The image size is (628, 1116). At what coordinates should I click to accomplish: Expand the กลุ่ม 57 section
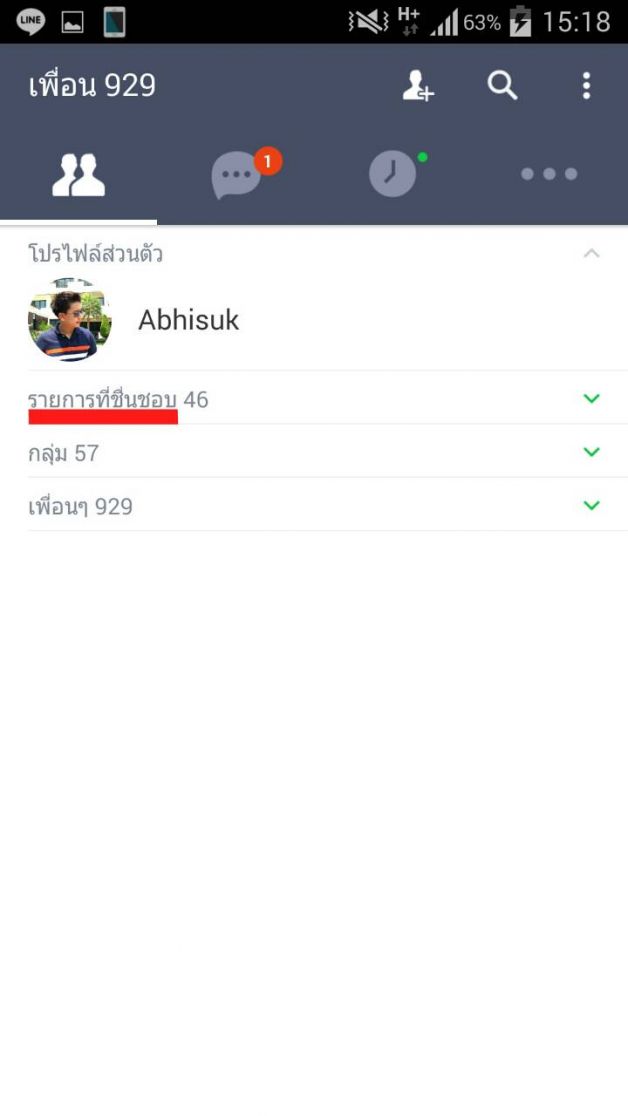[x=591, y=452]
